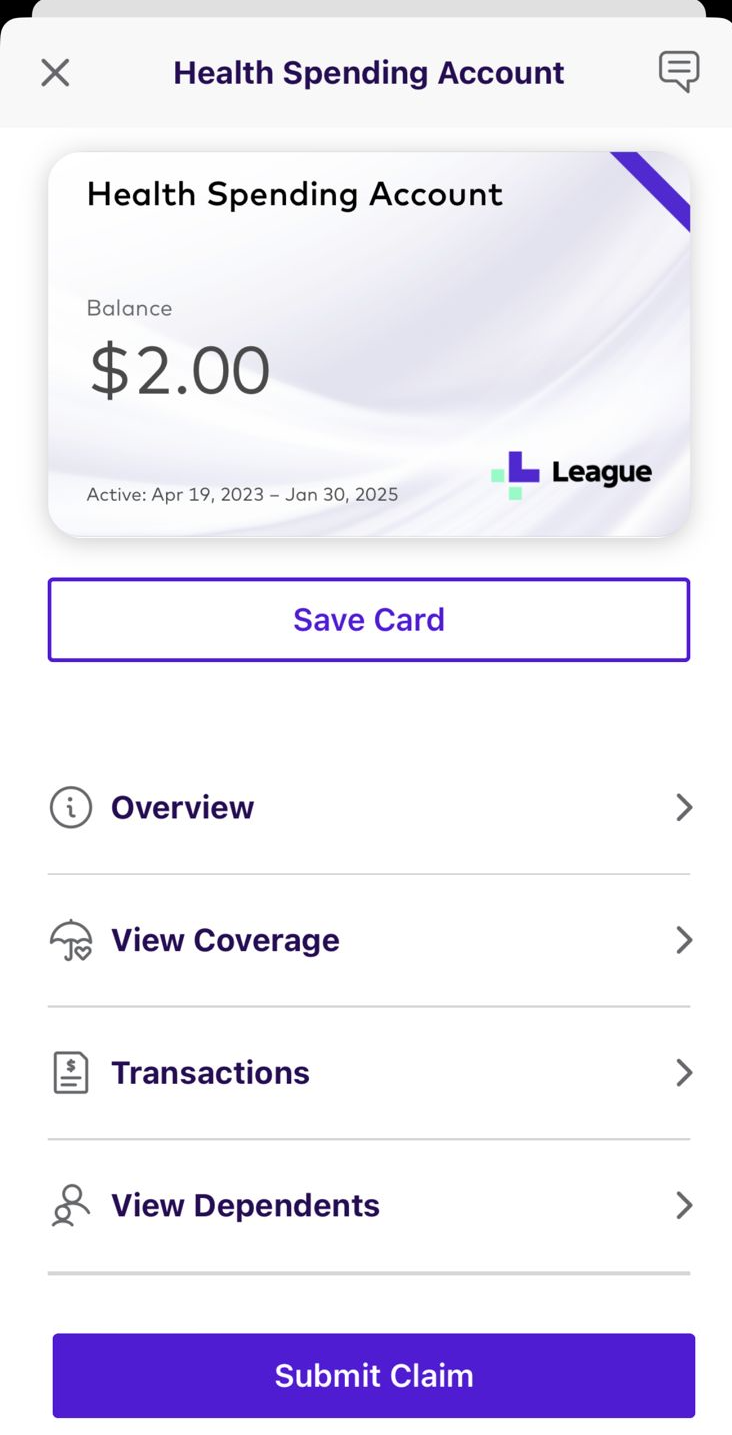Select the Transactions list entry
732x1435 pixels.
tap(210, 1072)
